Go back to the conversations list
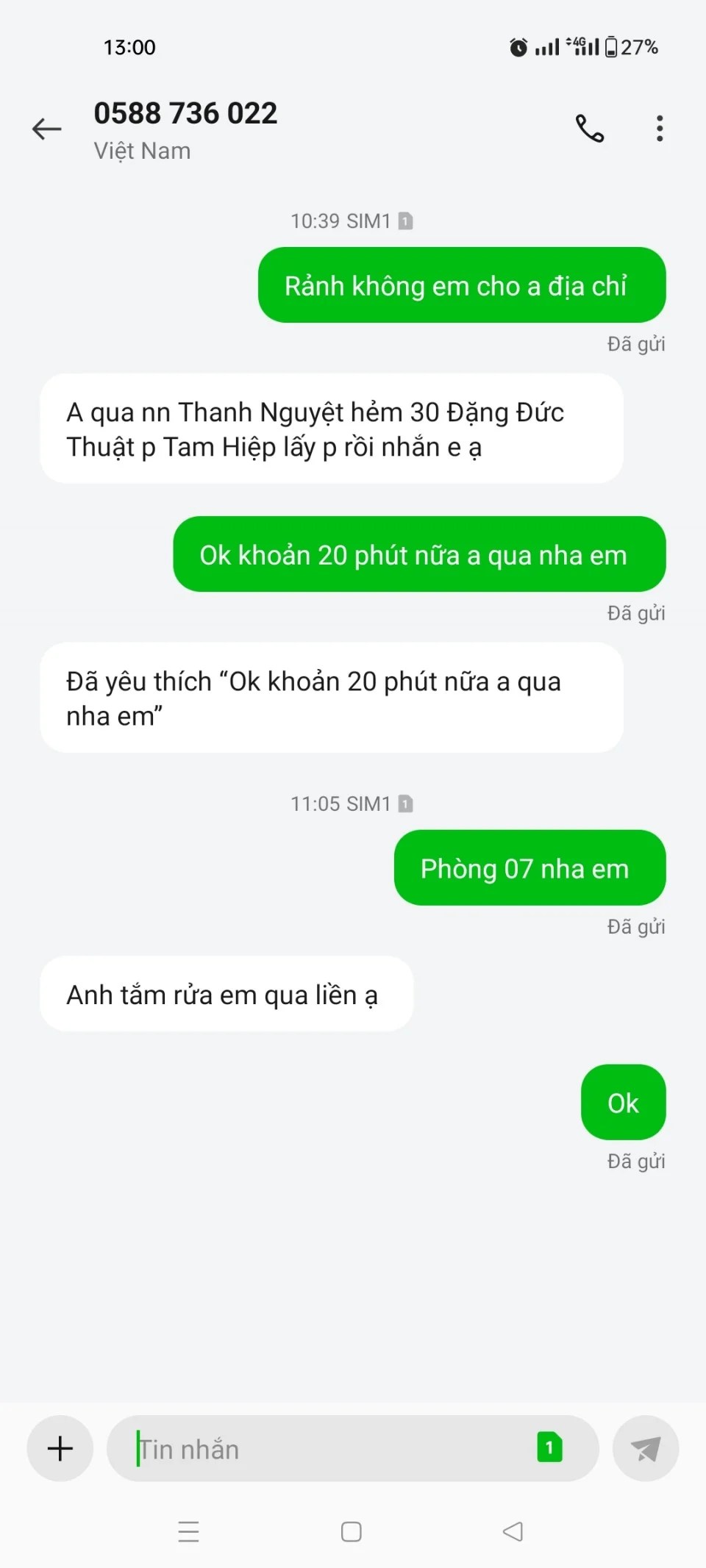Image resolution: width=706 pixels, height=1568 pixels. 47,129
